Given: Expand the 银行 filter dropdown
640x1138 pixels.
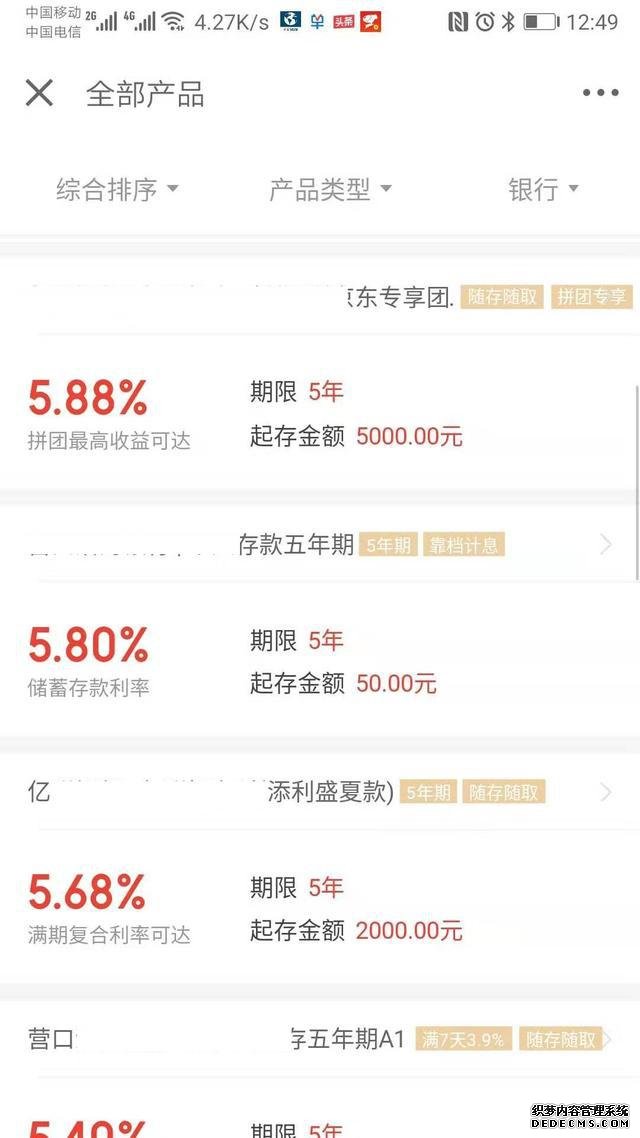Looking at the screenshot, I should [543, 190].
